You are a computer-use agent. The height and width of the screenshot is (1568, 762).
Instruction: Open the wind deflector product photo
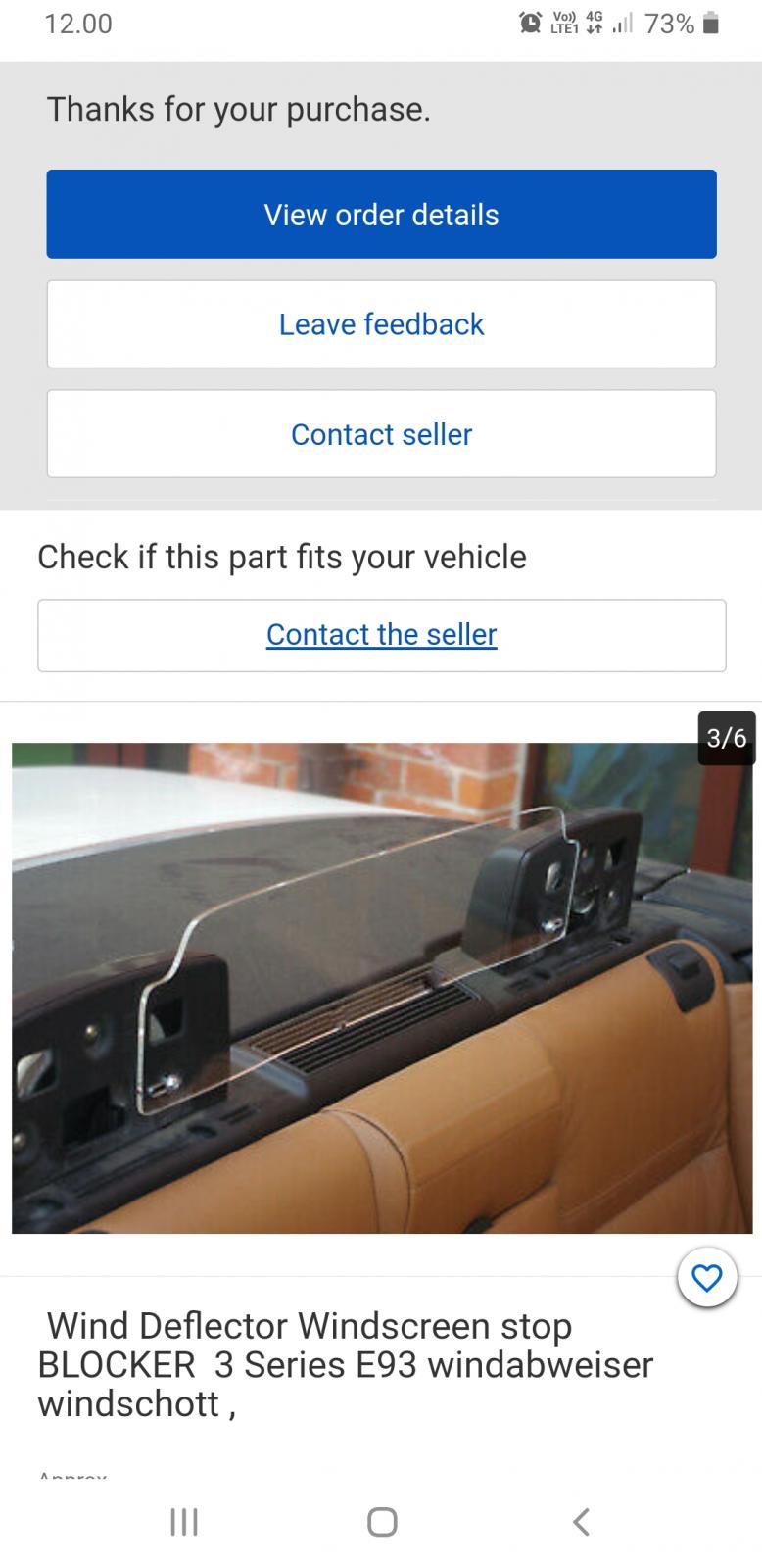[x=381, y=987]
